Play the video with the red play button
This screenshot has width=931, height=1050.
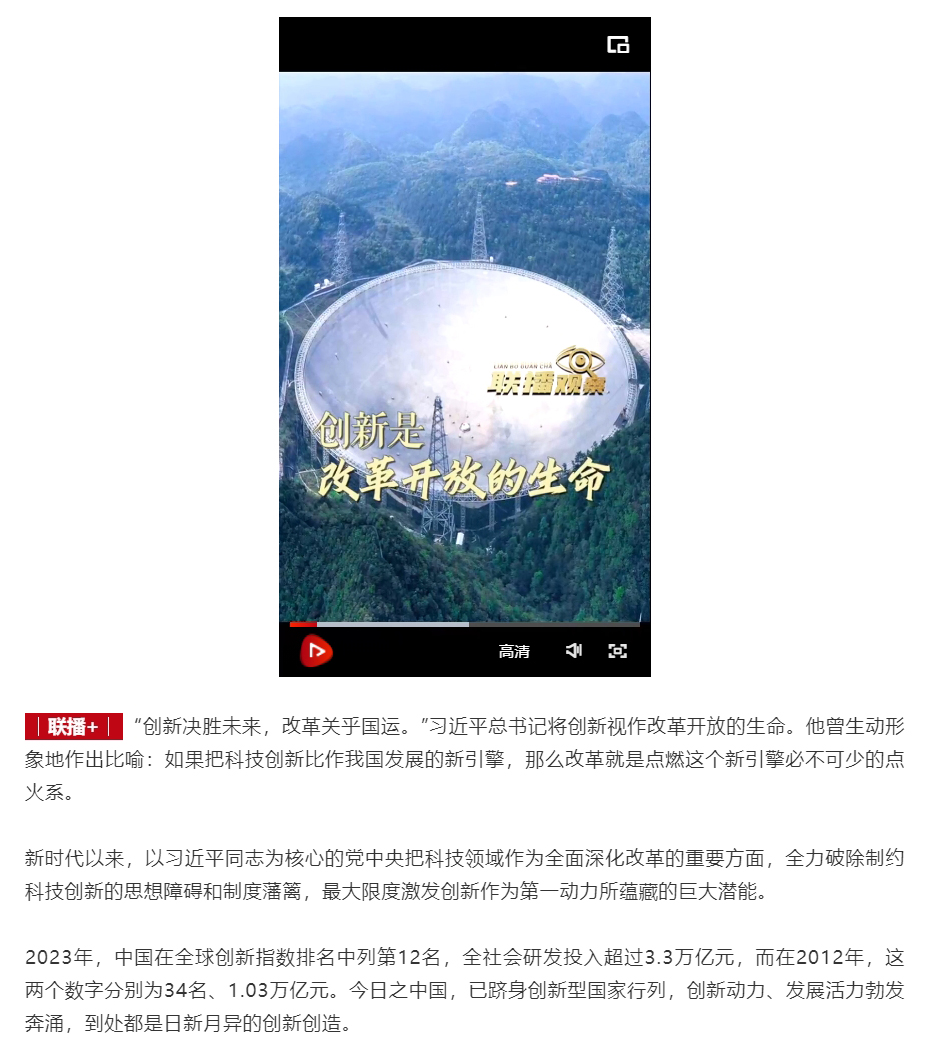[x=316, y=652]
